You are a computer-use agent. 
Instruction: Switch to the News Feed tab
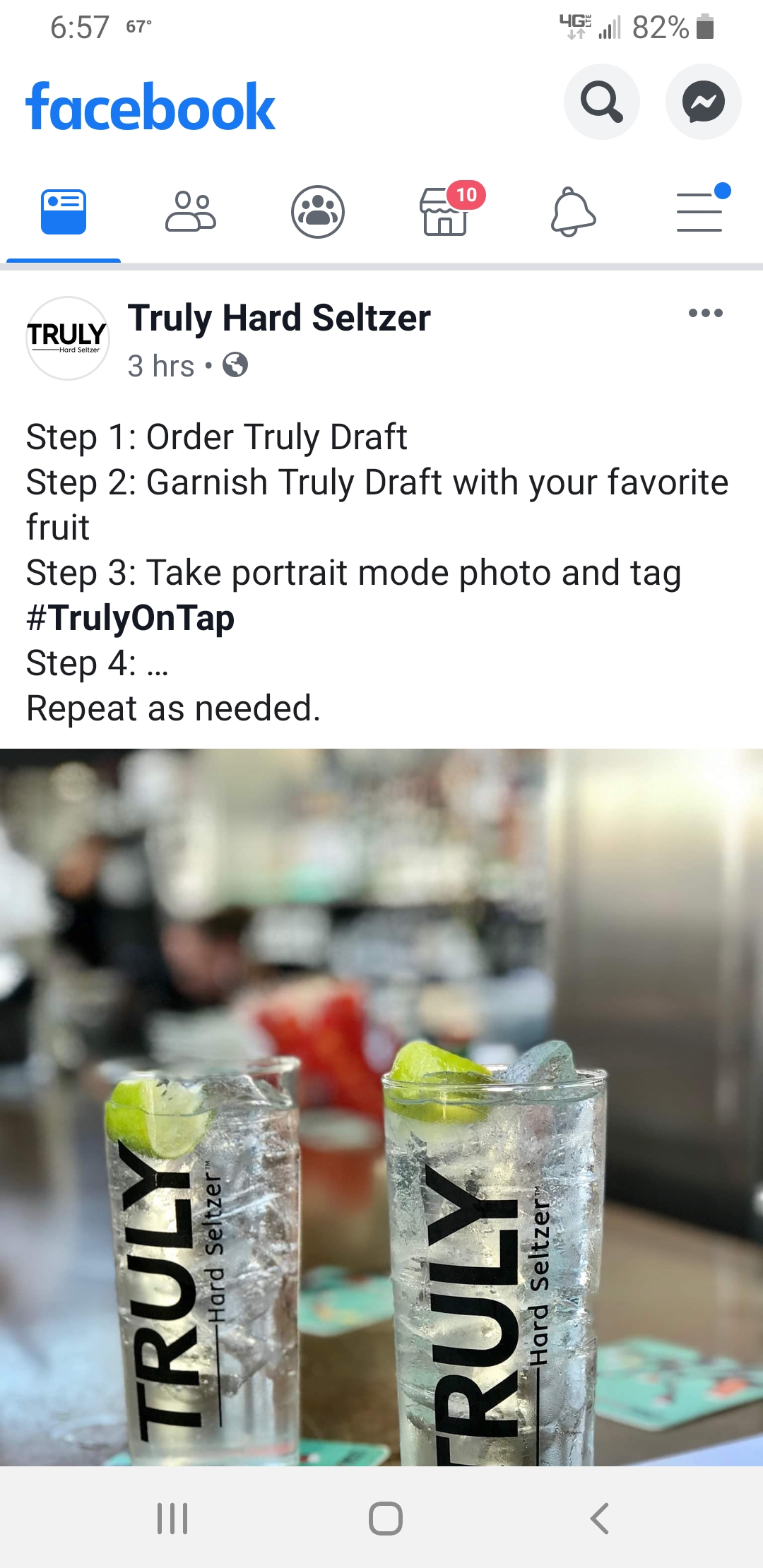tap(64, 212)
